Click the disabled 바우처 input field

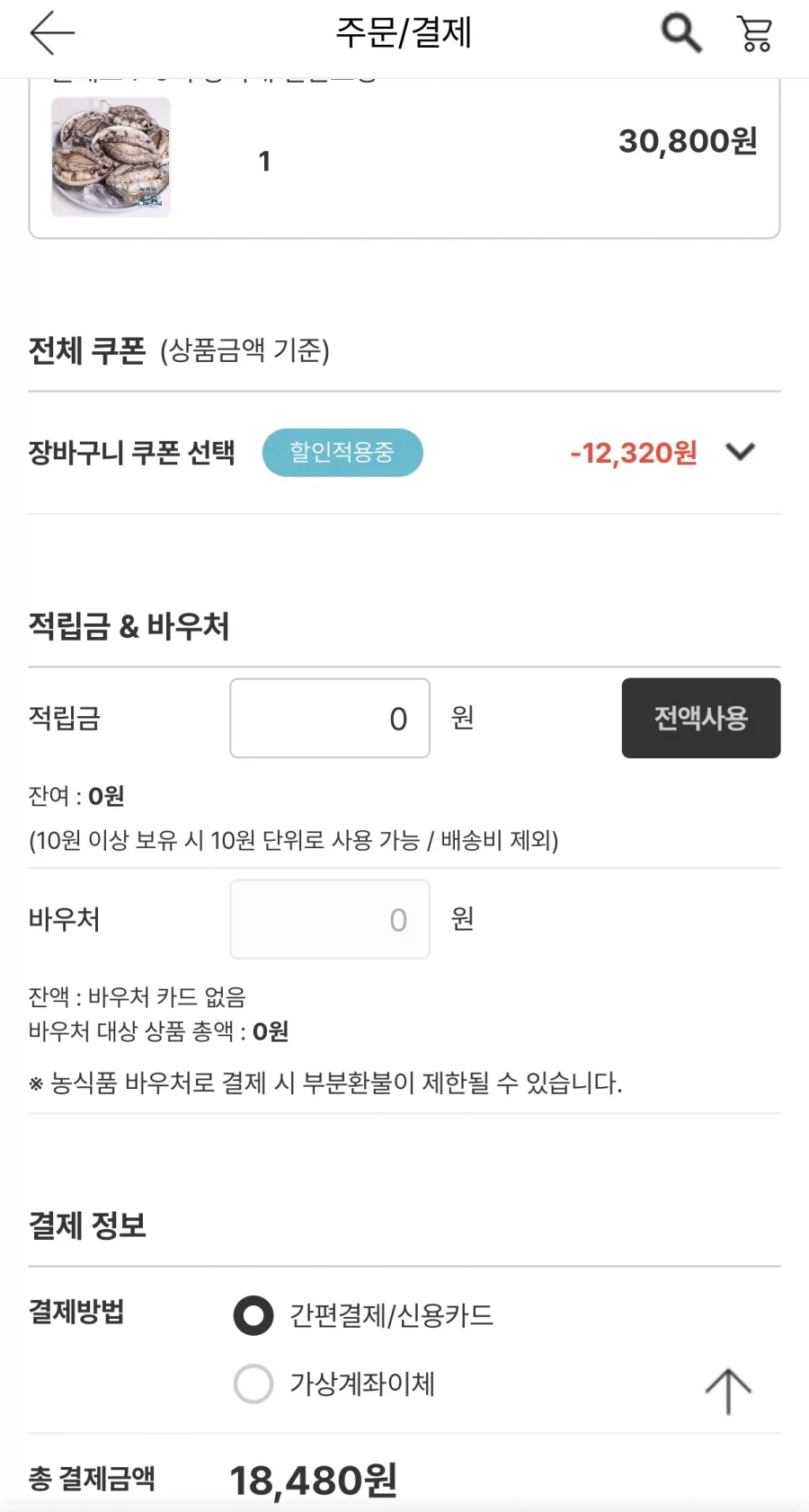(329, 919)
